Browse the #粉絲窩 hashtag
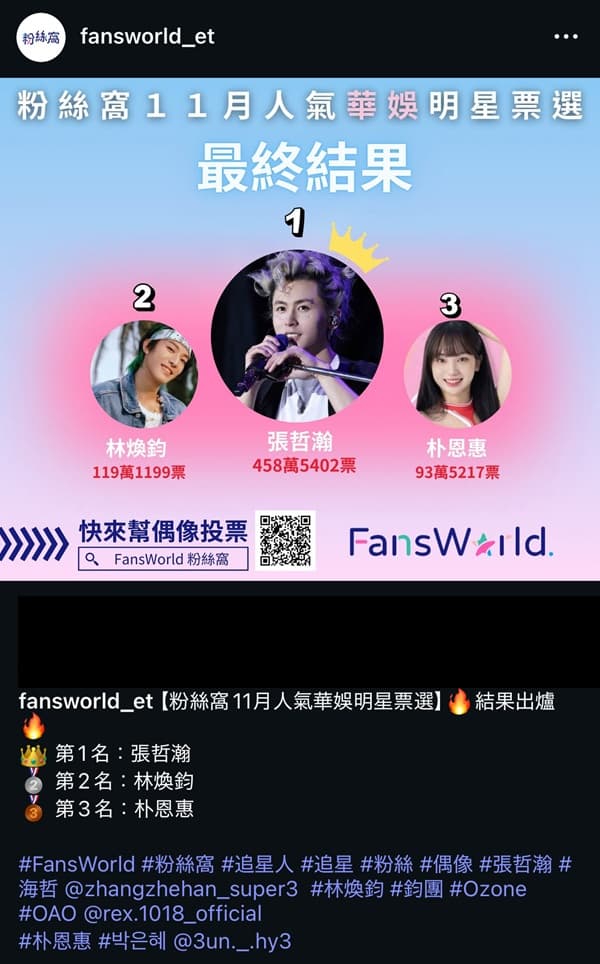The height and width of the screenshot is (964, 600). pyautogui.click(x=176, y=863)
